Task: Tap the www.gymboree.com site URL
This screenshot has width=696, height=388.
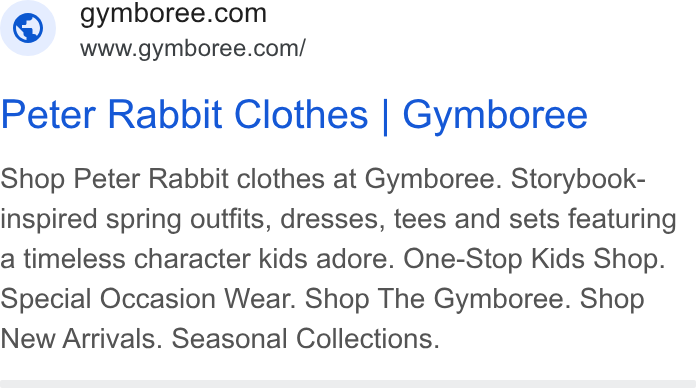Action: coord(193,48)
